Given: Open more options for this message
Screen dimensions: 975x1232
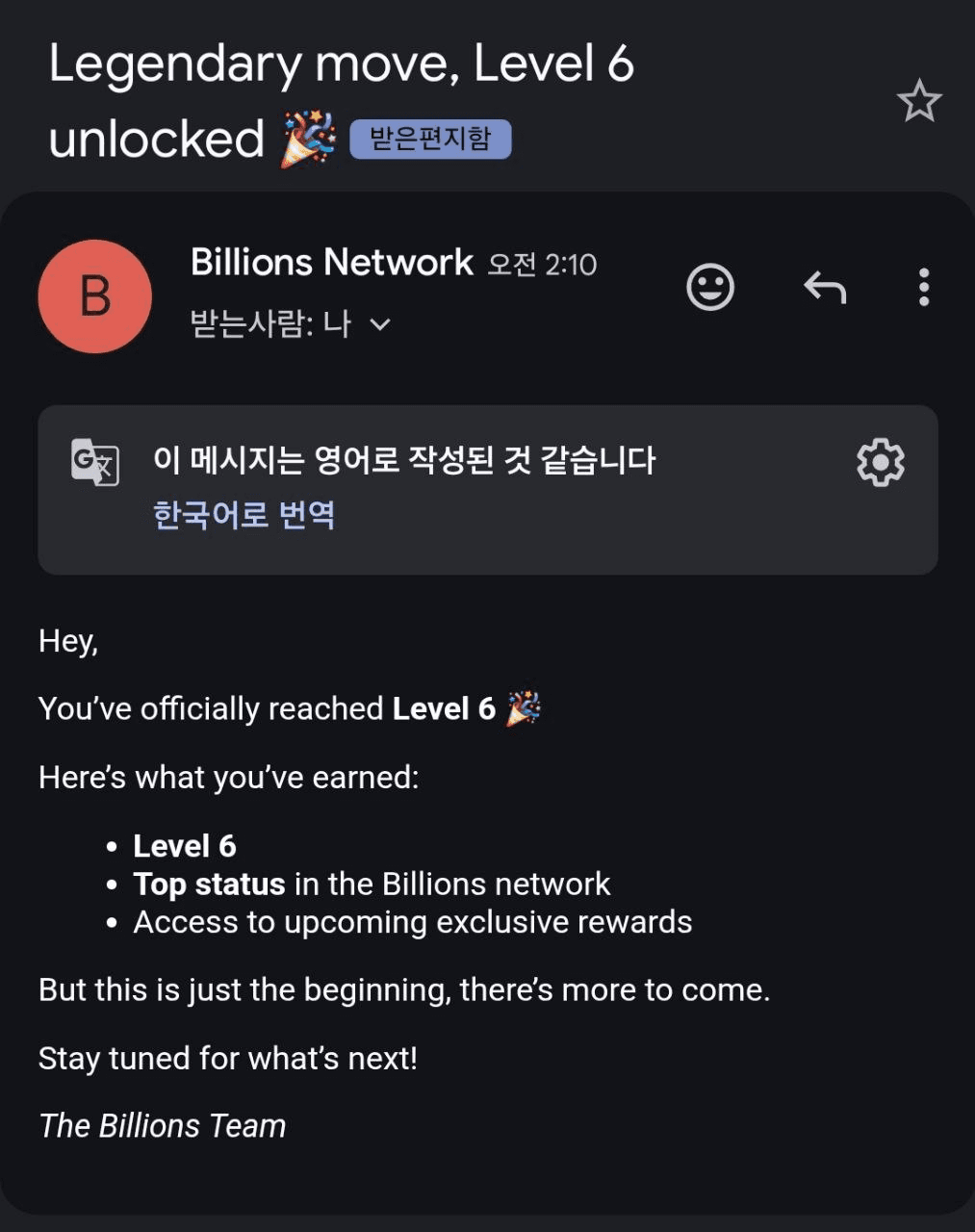Looking at the screenshot, I should click(923, 287).
